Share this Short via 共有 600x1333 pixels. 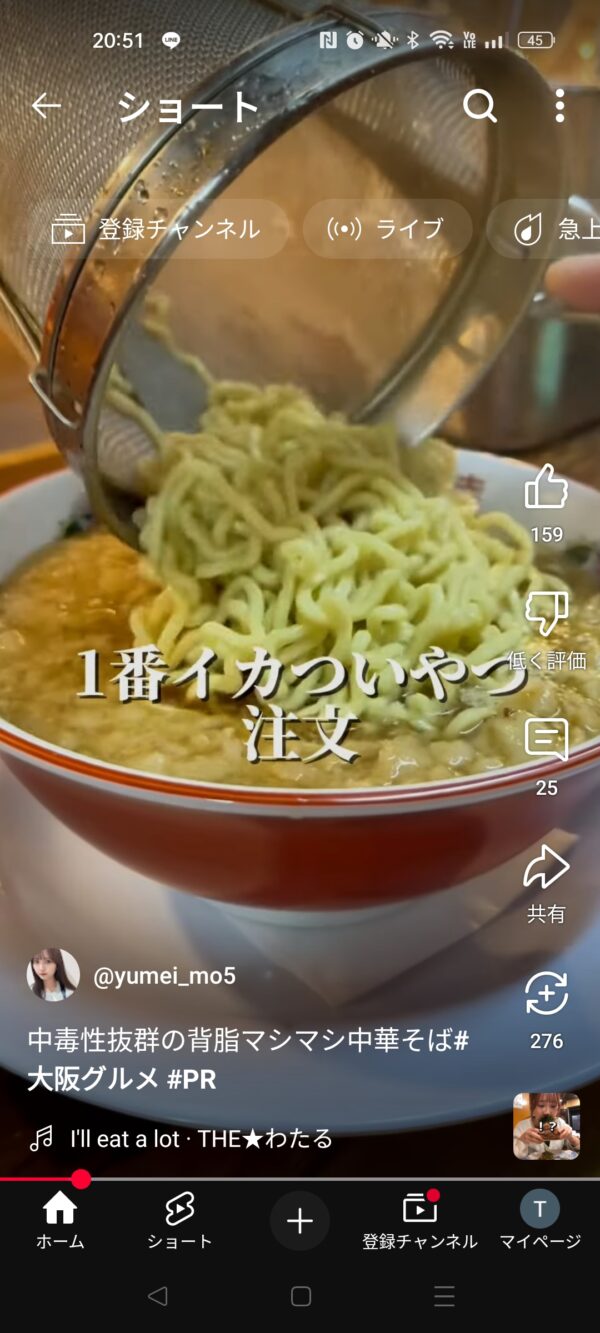coord(546,868)
